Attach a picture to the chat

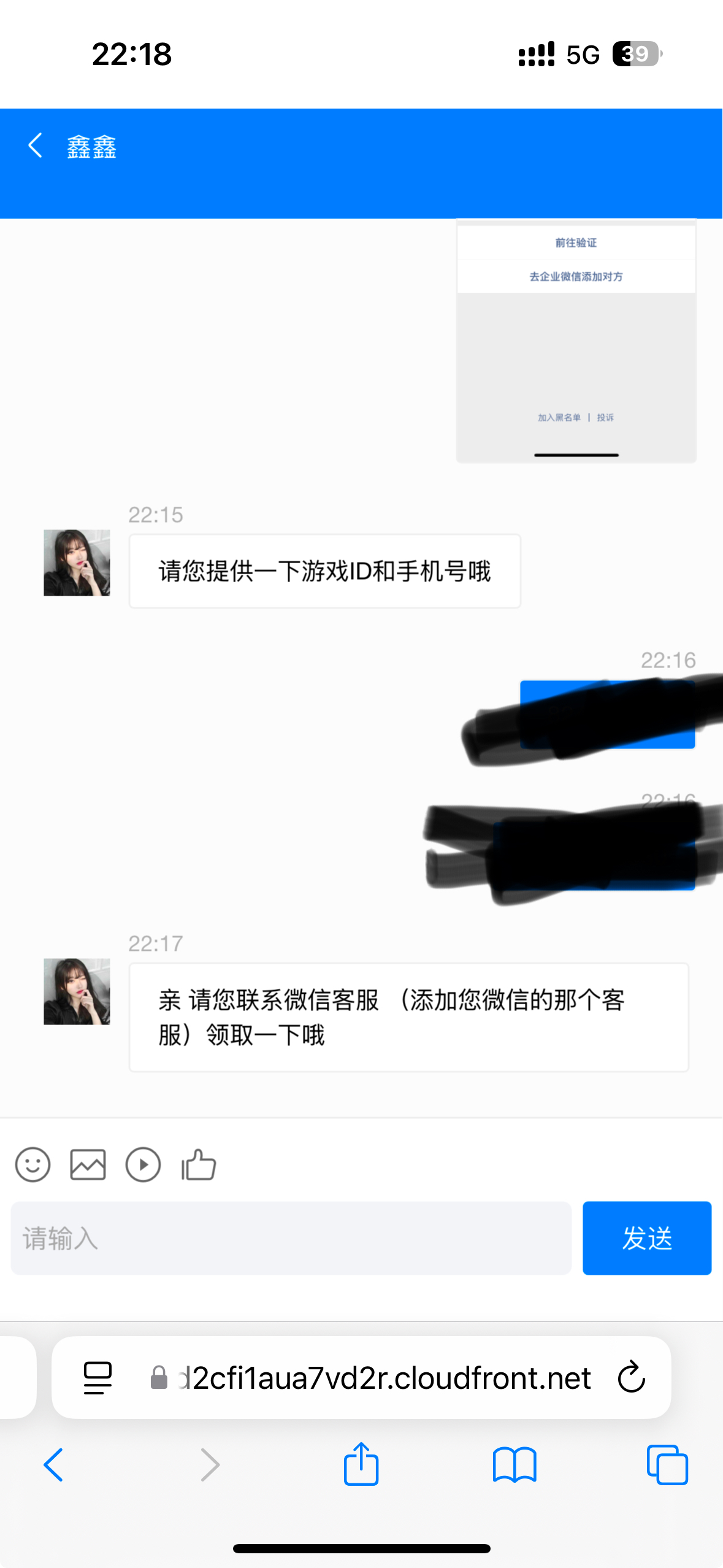click(88, 1164)
